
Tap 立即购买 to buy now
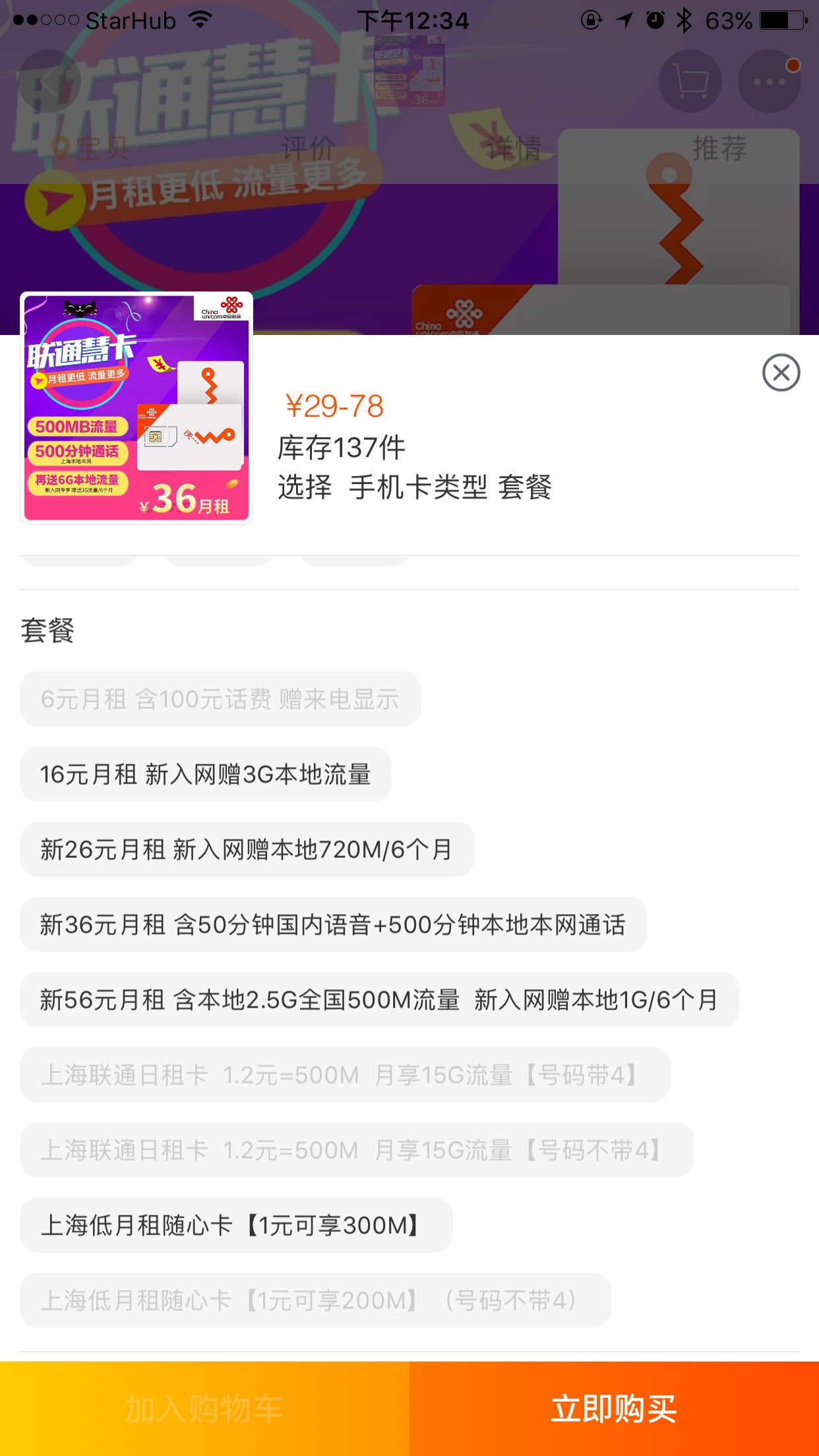(613, 1409)
